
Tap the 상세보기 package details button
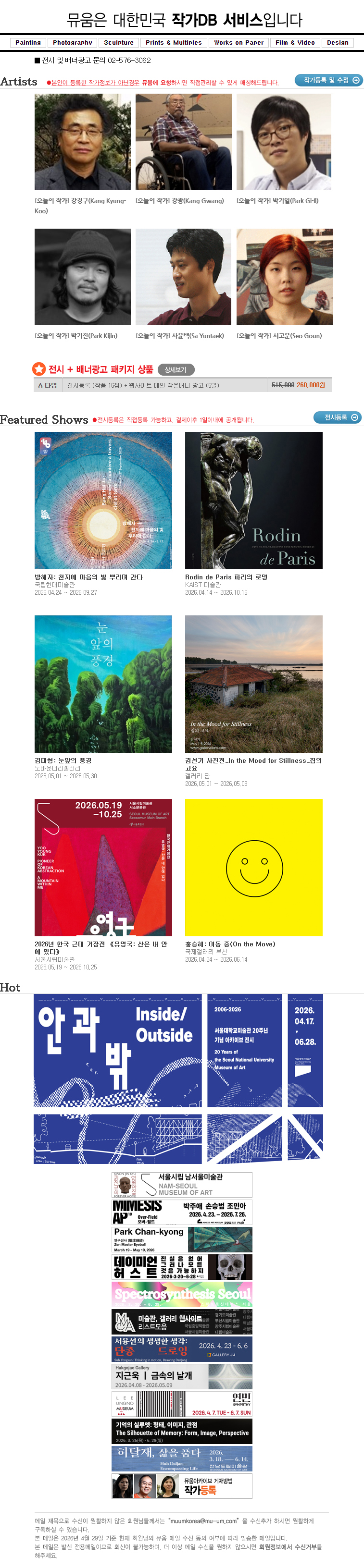[x=176, y=369]
